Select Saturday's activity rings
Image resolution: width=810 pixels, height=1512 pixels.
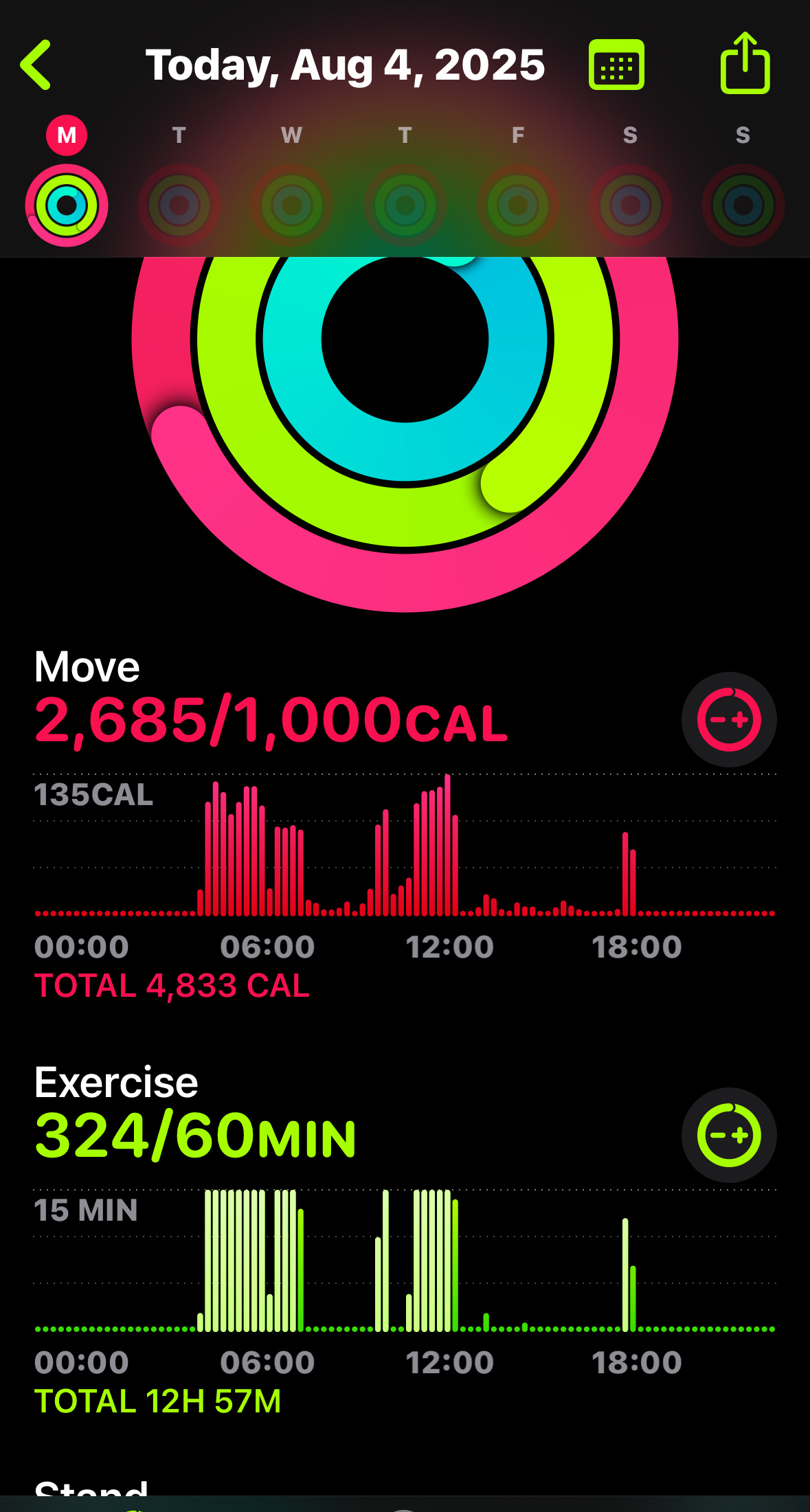[631, 205]
